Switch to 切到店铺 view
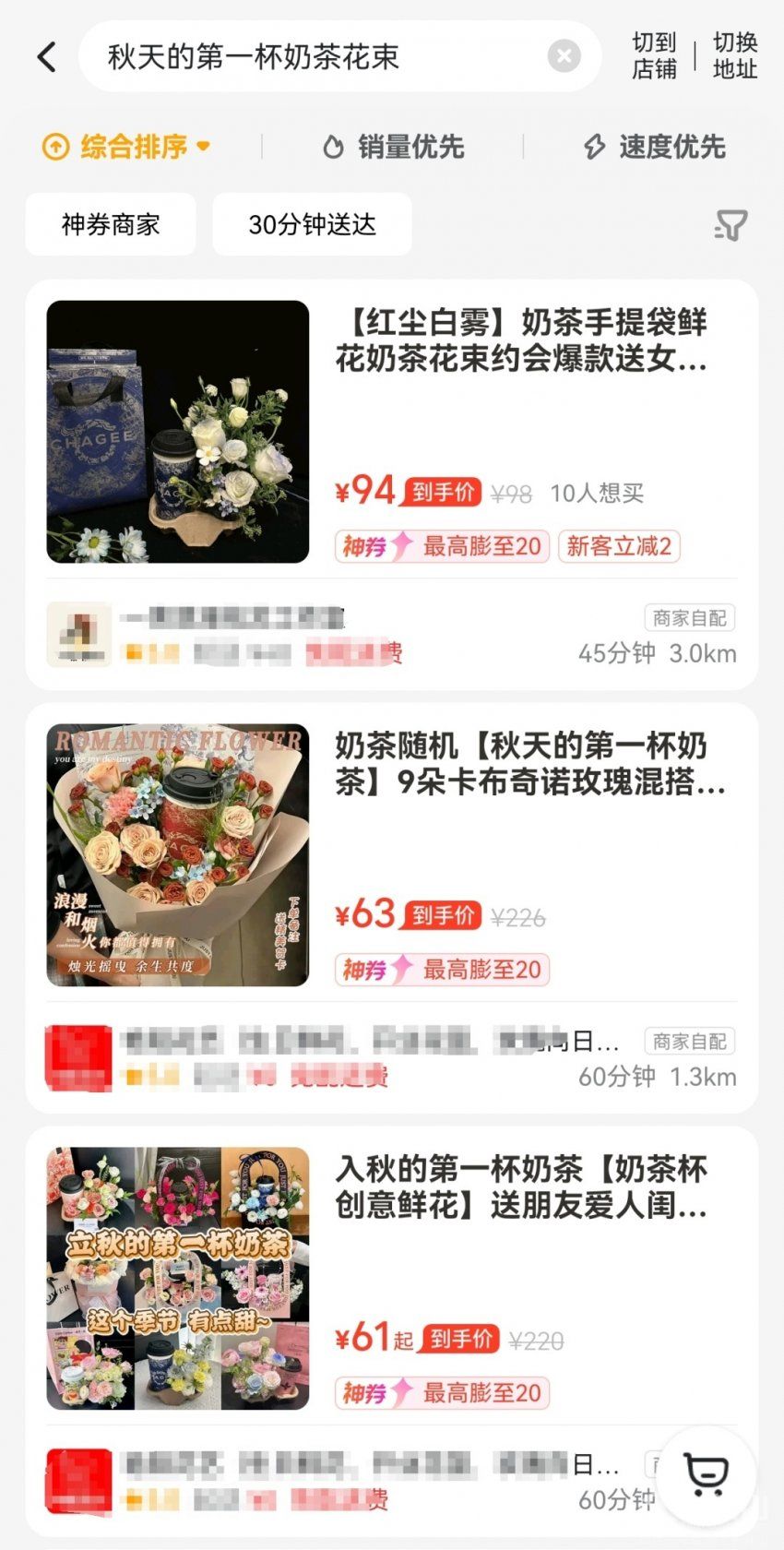This screenshot has height=1550, width=784. coord(654,56)
